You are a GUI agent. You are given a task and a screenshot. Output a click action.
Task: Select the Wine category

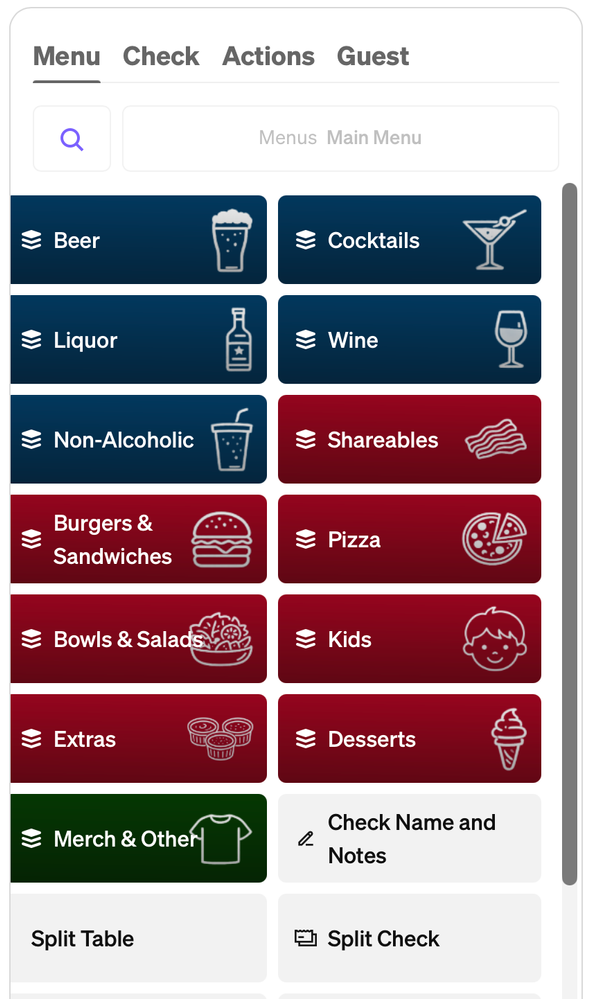(410, 340)
